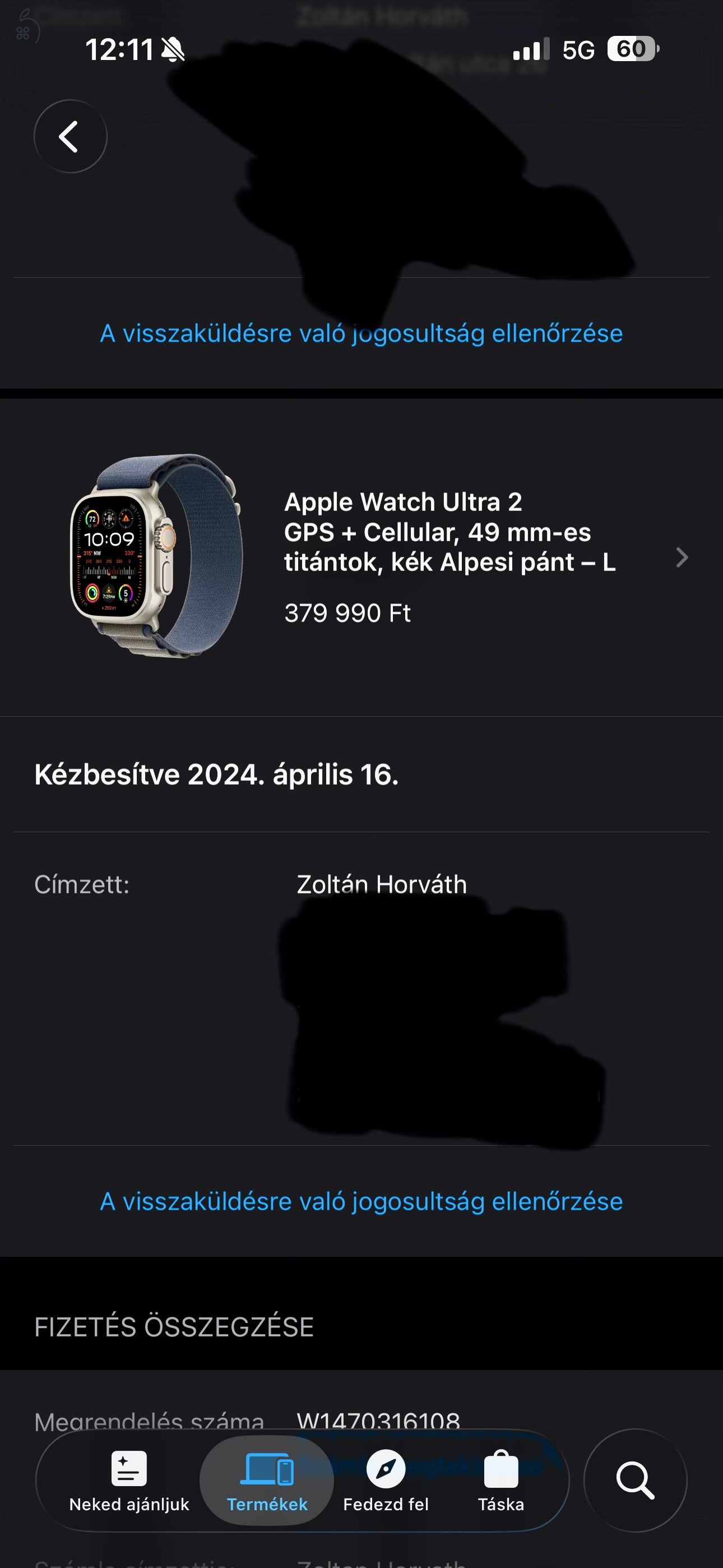Tap the battery indicator showing 60
Viewport: 723px width, 1568px height.
(x=631, y=49)
